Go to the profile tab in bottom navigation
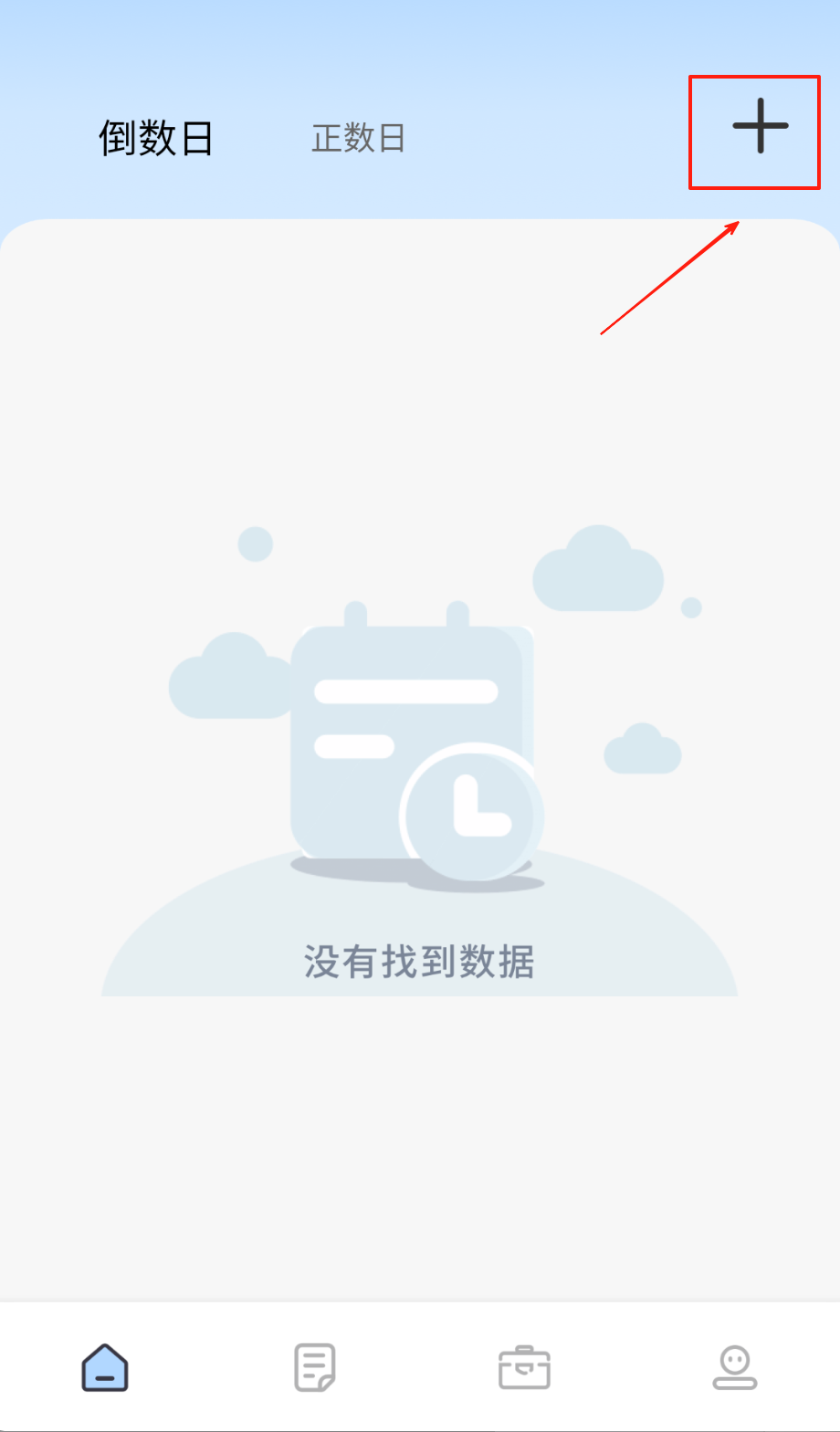The height and width of the screenshot is (1432, 840). 735,1368
